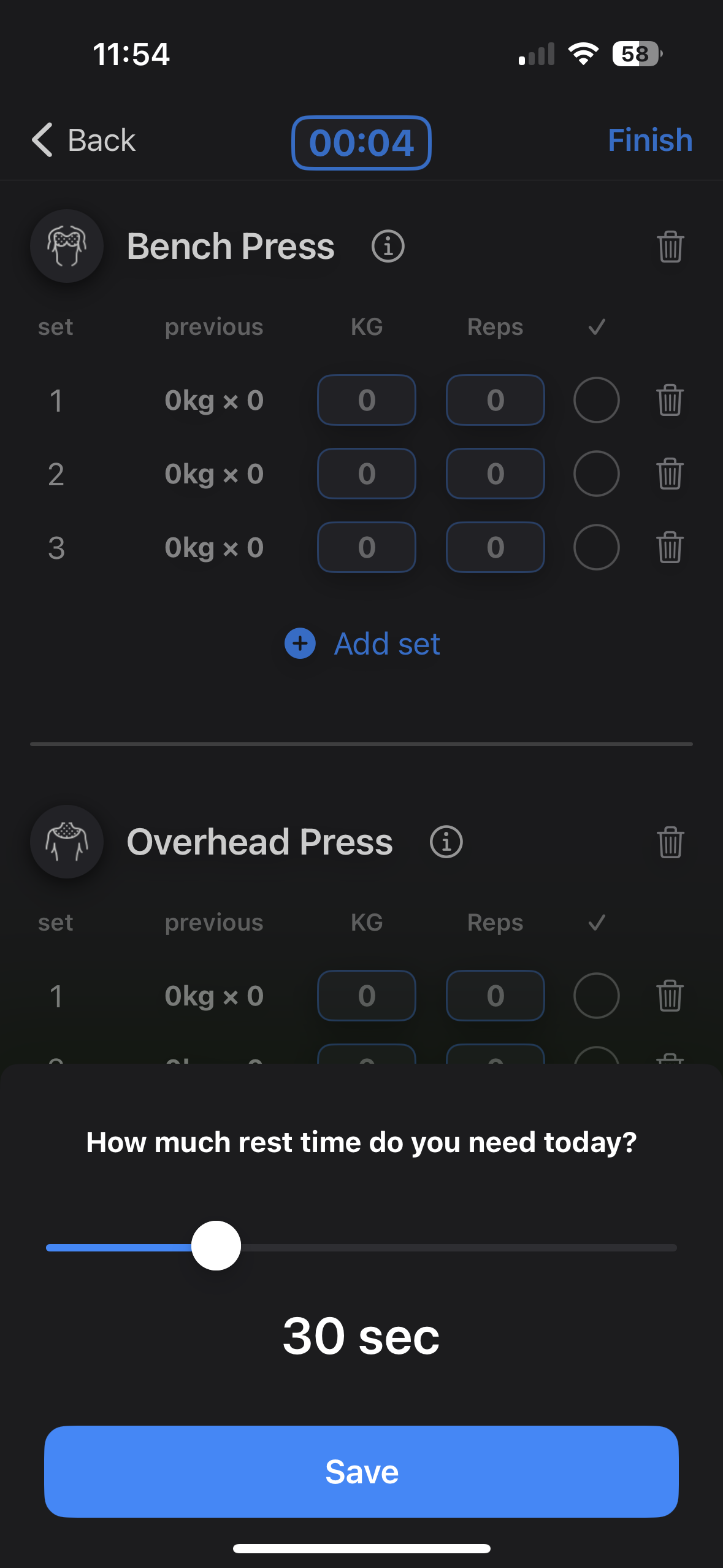Save the 30 sec rest time

coord(361,1471)
